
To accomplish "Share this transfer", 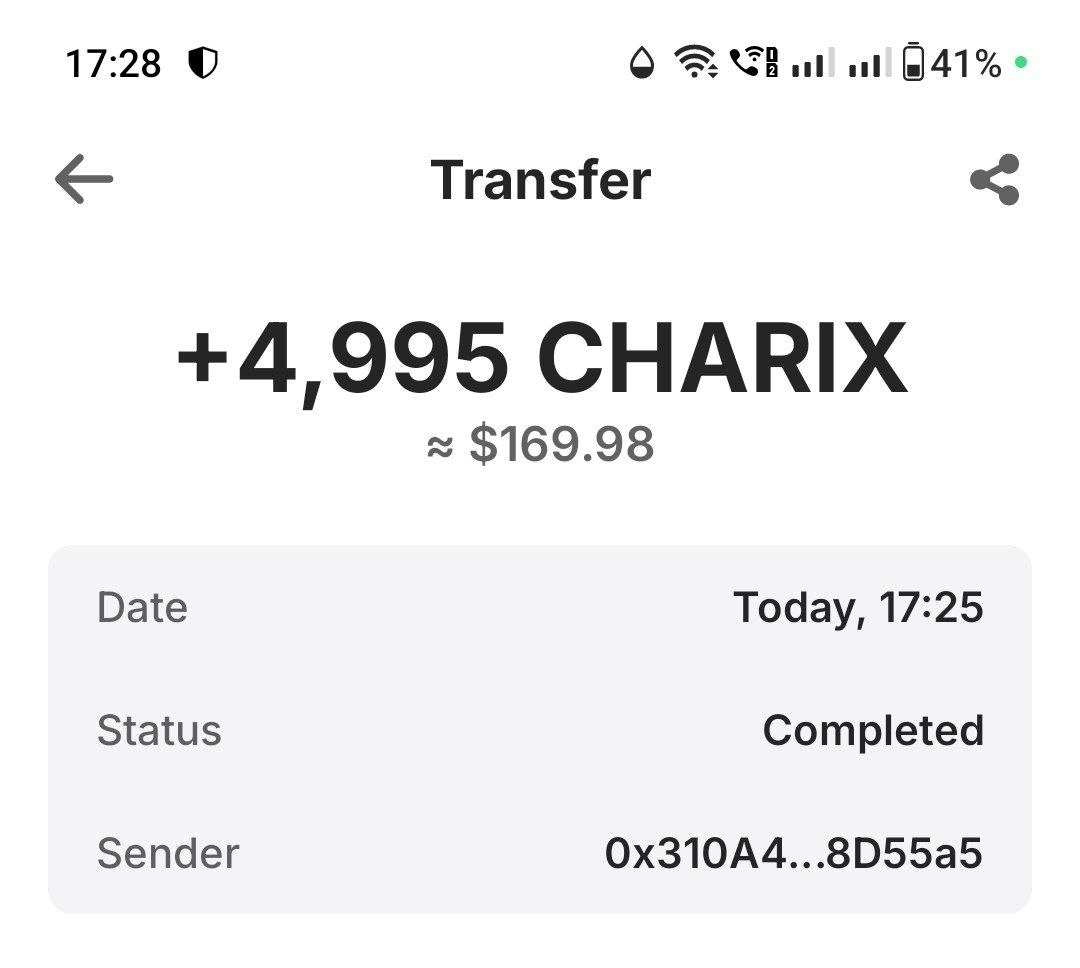I will click(x=994, y=180).
